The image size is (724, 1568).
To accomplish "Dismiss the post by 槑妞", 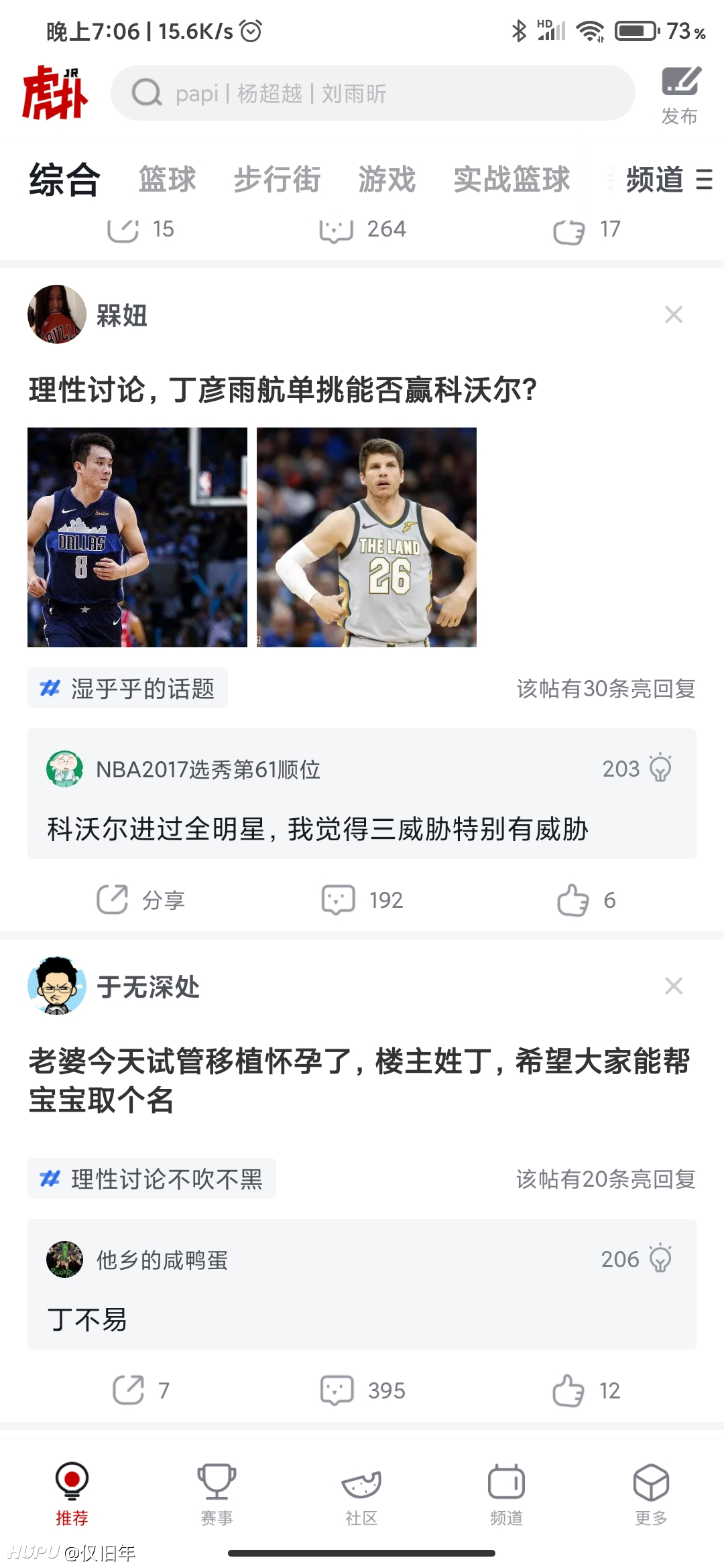I will pos(674,314).
